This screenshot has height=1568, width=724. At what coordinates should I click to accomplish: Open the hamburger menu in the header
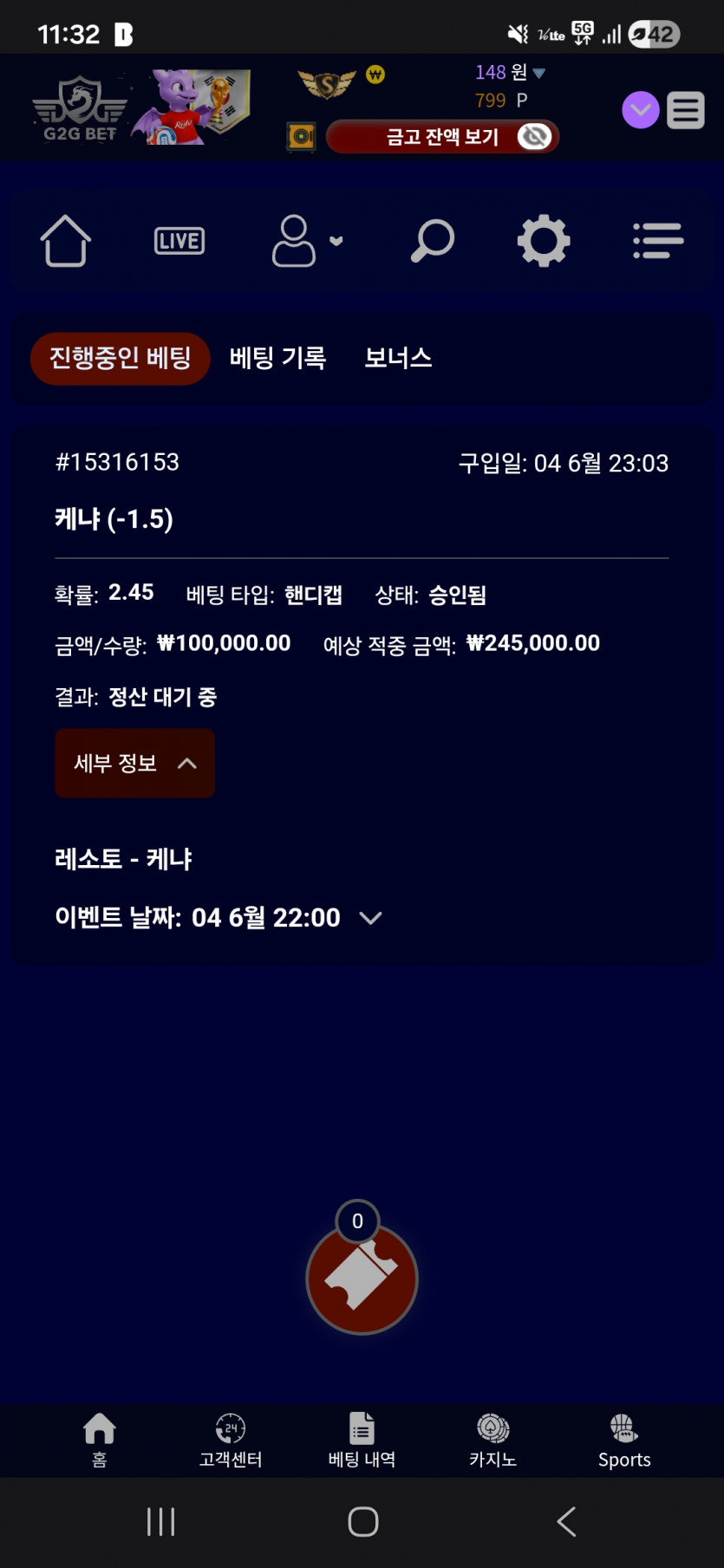[x=685, y=110]
